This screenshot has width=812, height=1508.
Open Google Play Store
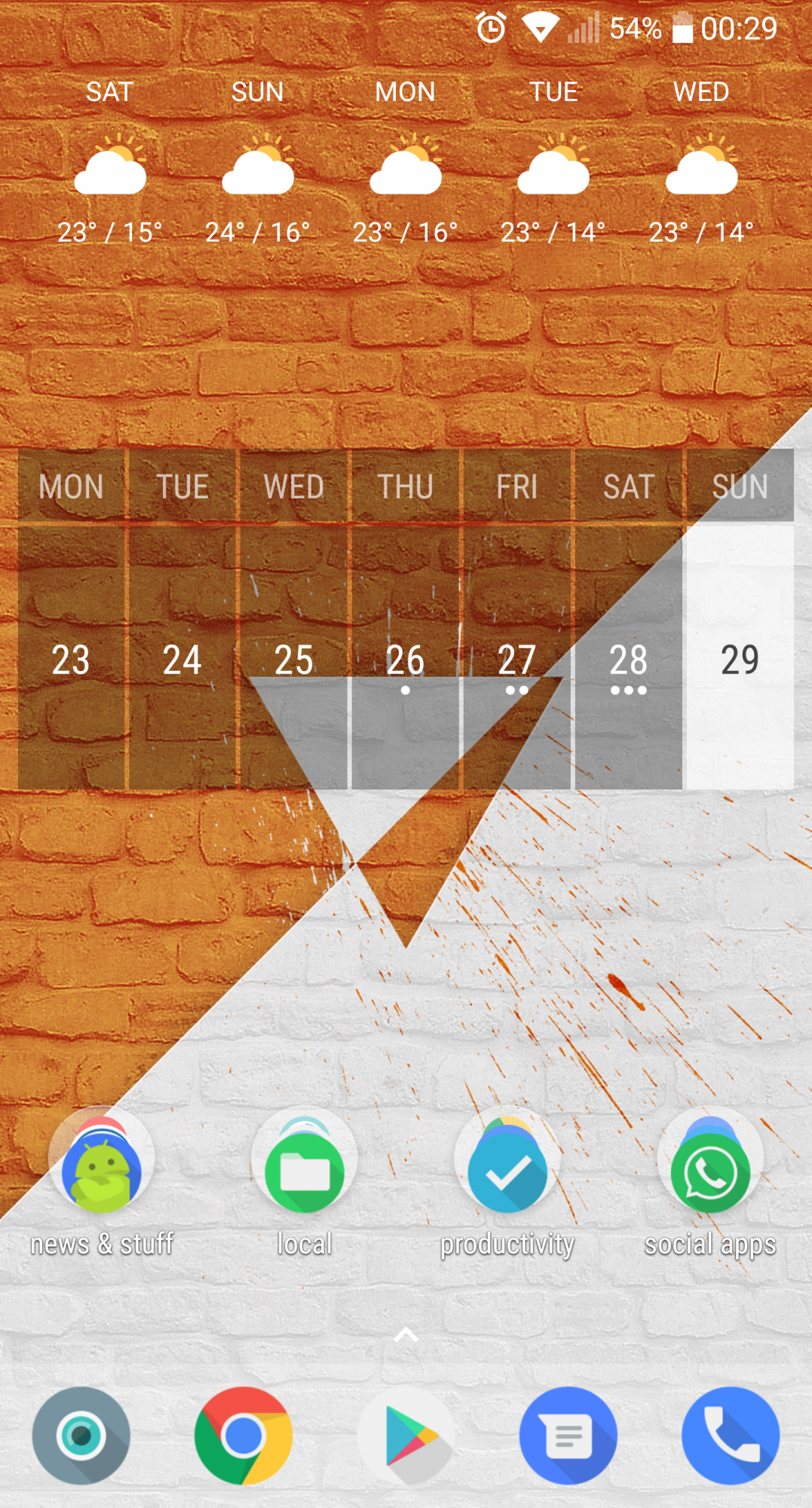(x=406, y=1436)
